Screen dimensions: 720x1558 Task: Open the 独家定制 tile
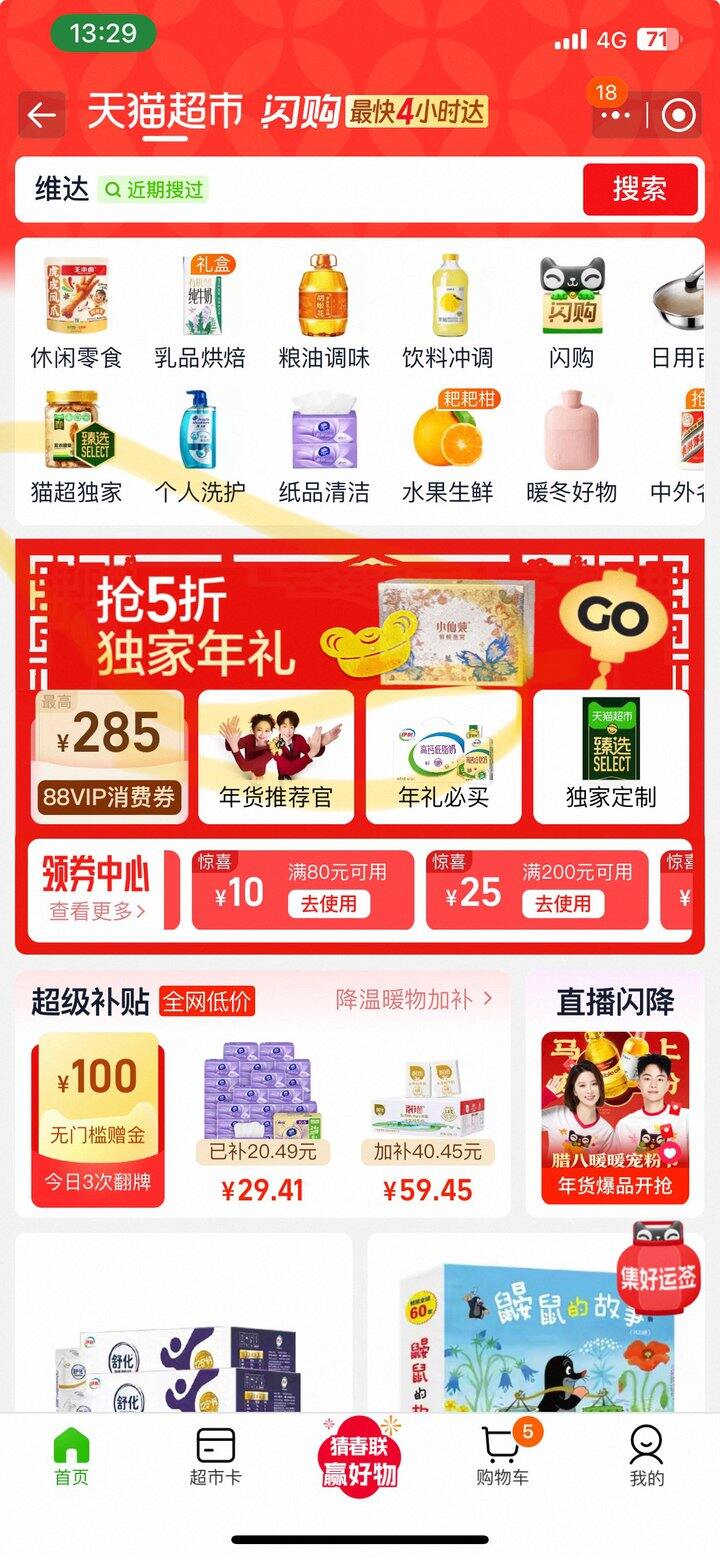click(611, 757)
